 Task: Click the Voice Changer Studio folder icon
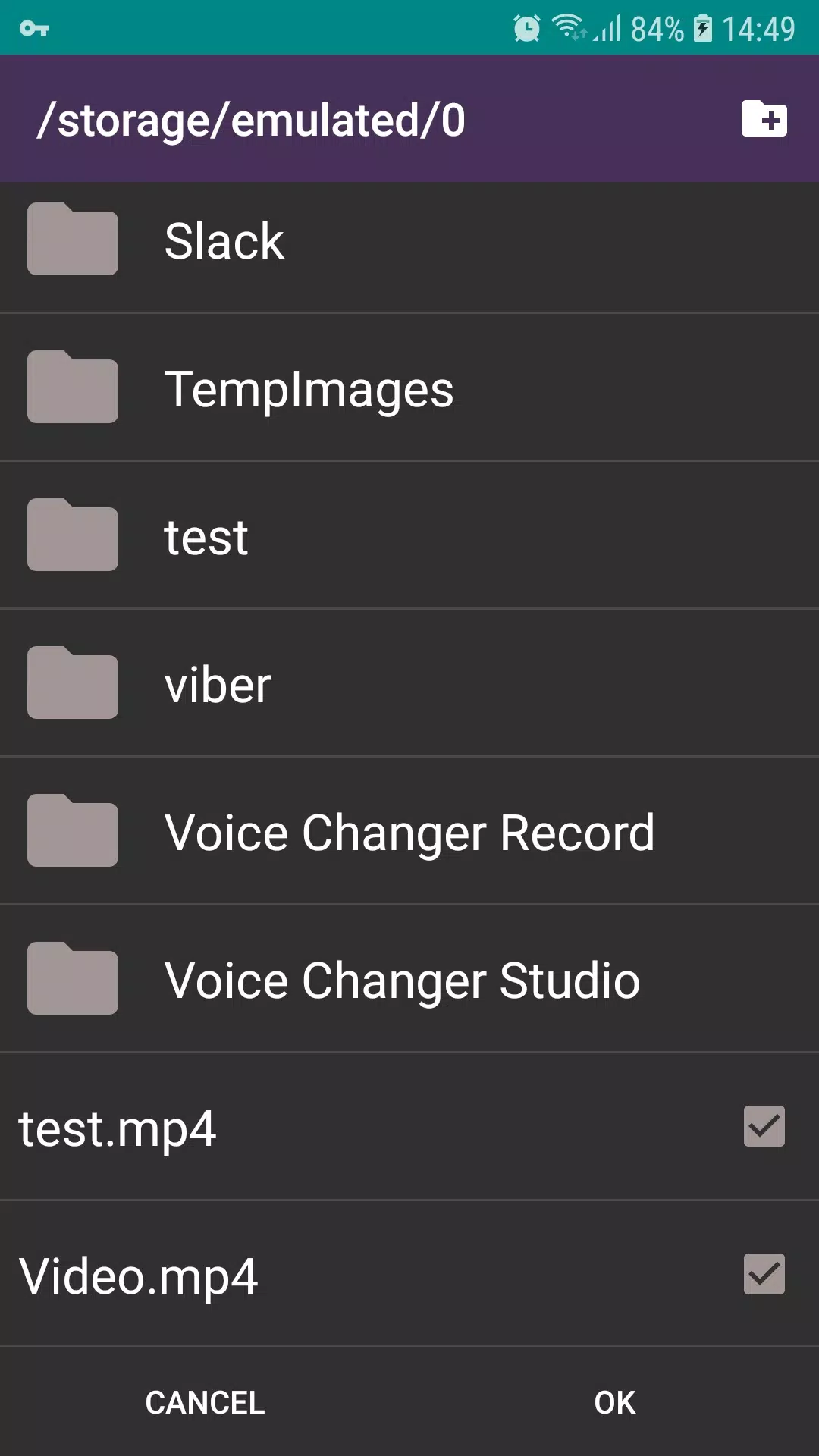pos(72,977)
